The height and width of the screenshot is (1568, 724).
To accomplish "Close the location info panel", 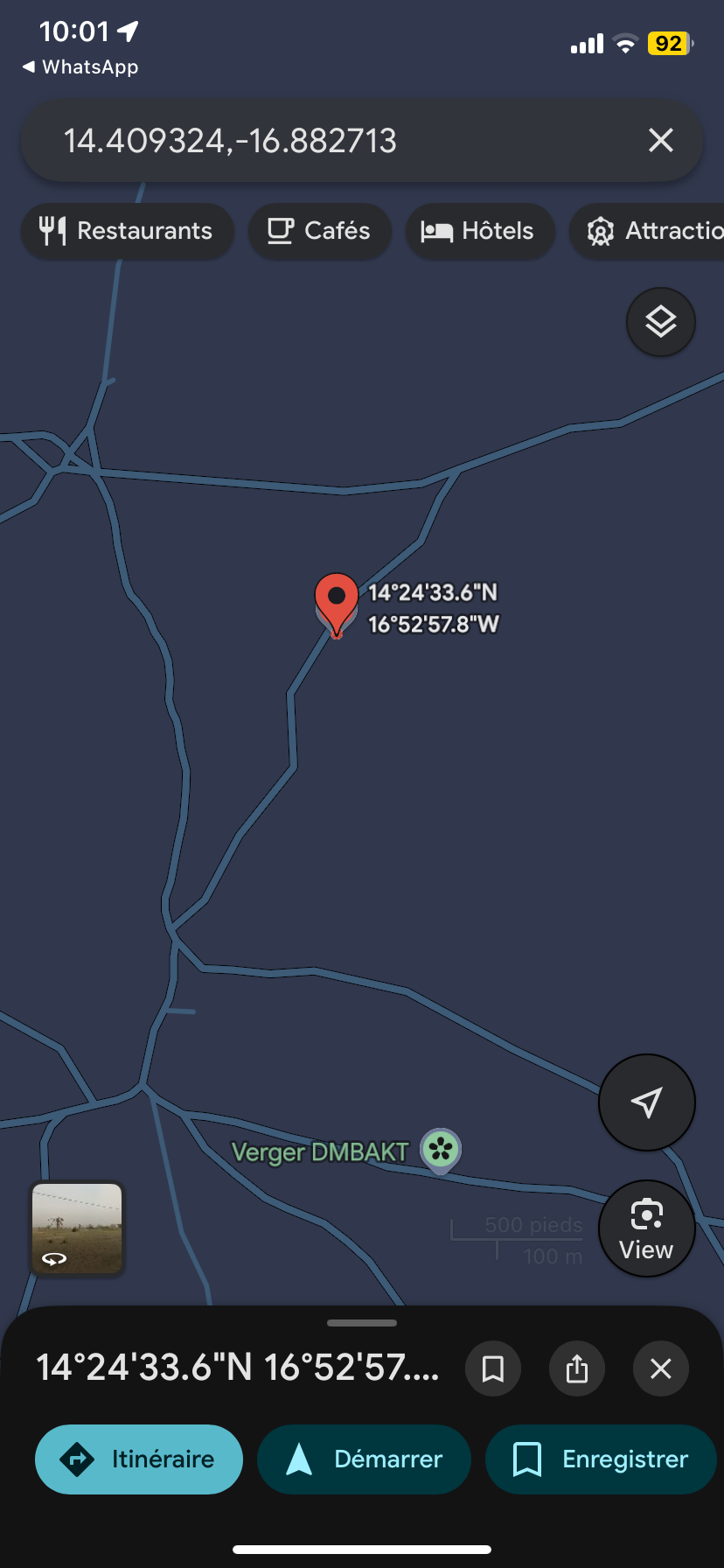I will pos(661,1368).
